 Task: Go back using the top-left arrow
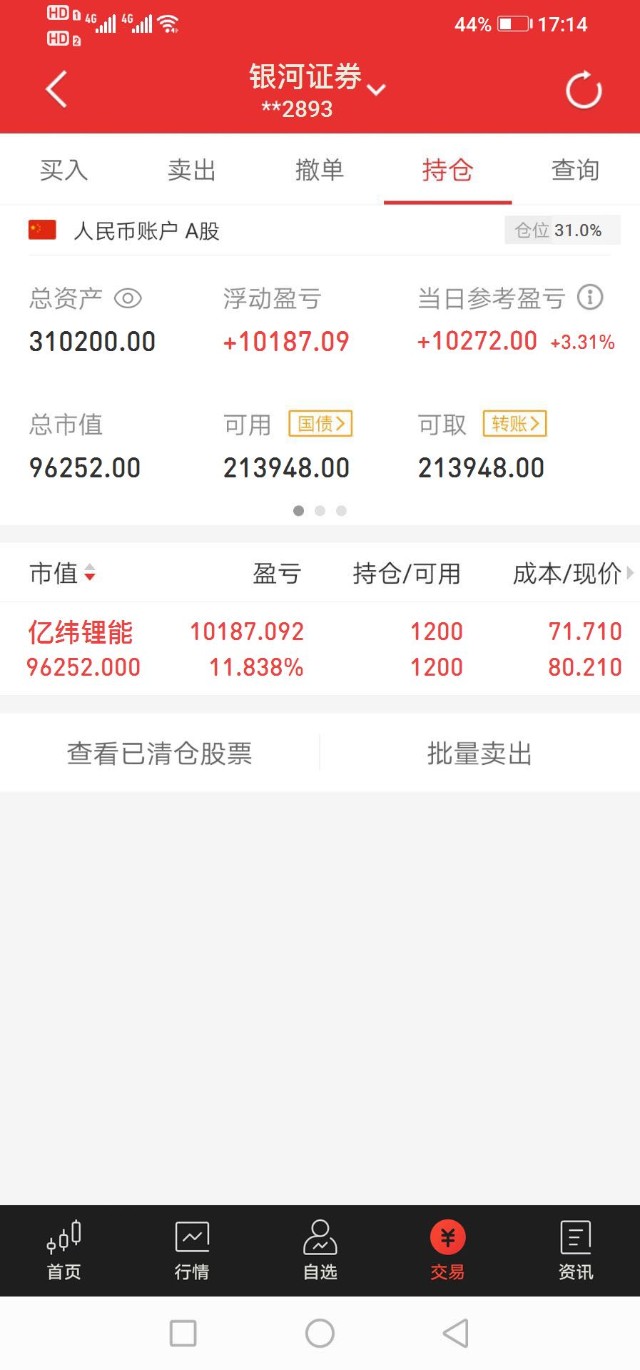pyautogui.click(x=57, y=90)
